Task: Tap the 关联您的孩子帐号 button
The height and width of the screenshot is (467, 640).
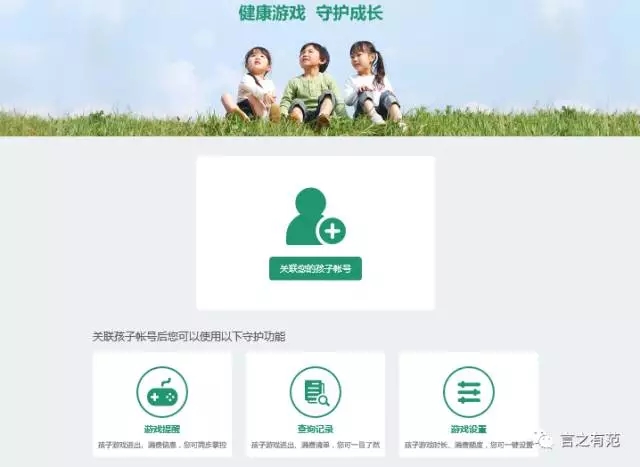Action: click(315, 269)
